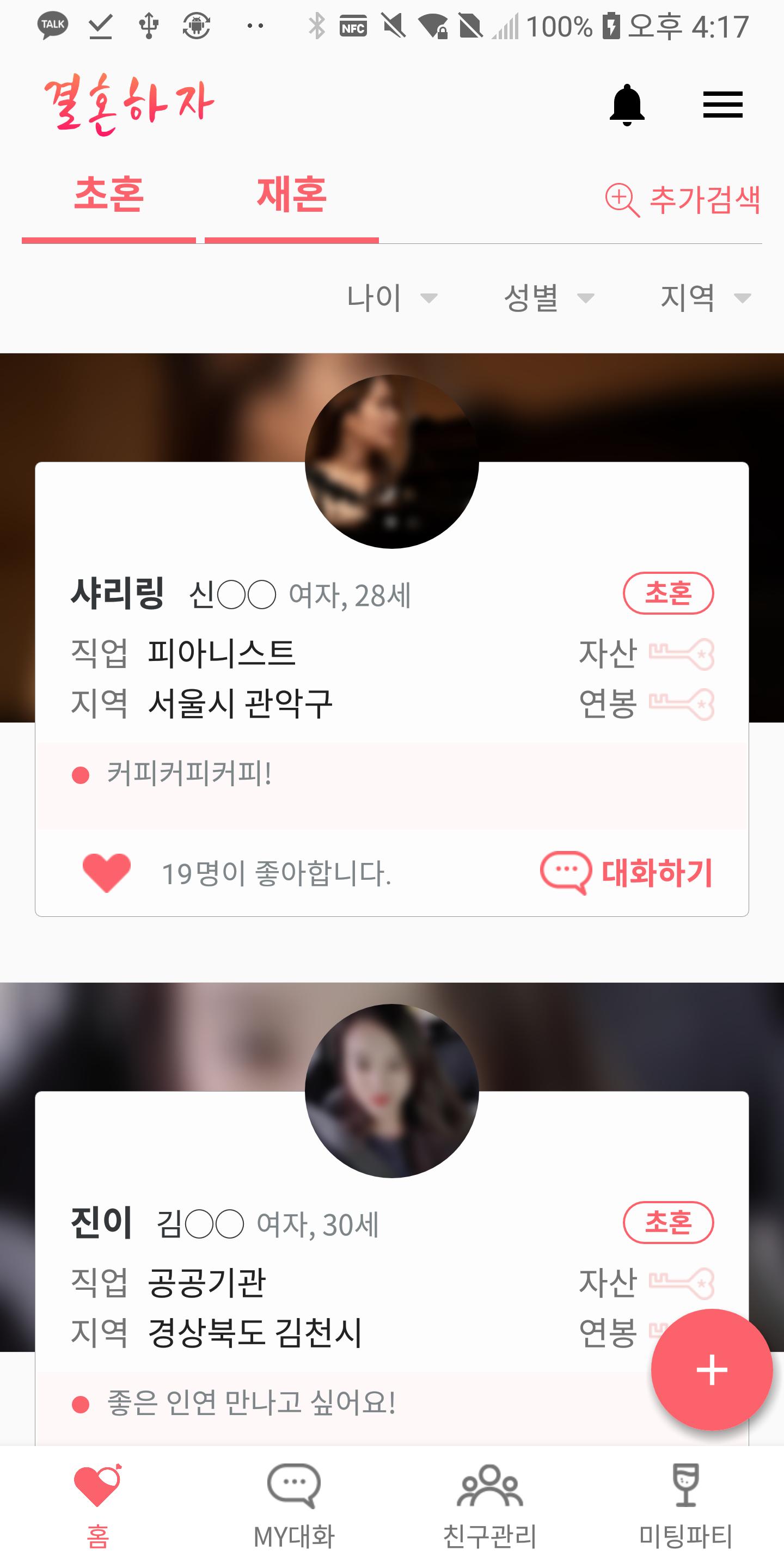784x1568 pixels.
Task: Select the 재혼 tab
Action: (x=292, y=195)
